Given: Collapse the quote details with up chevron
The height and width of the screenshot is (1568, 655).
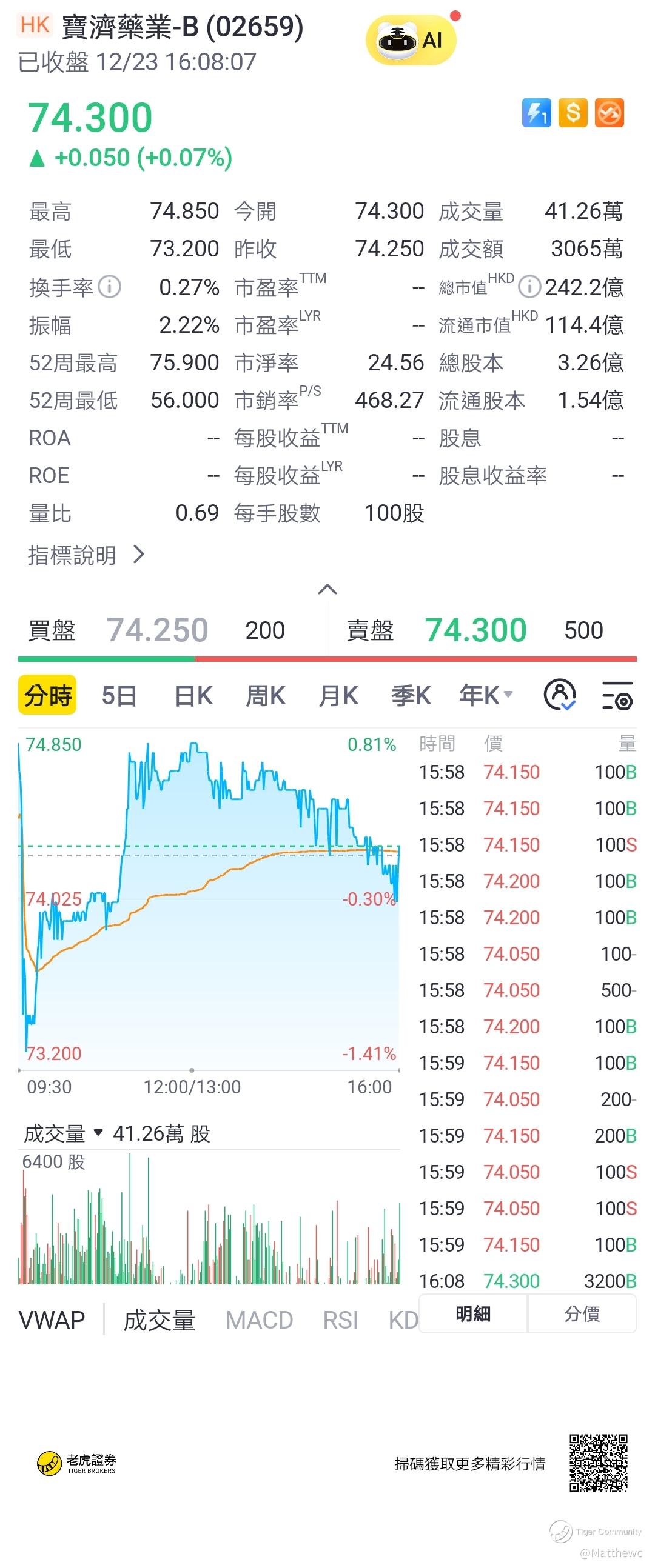Looking at the screenshot, I should (327, 589).
